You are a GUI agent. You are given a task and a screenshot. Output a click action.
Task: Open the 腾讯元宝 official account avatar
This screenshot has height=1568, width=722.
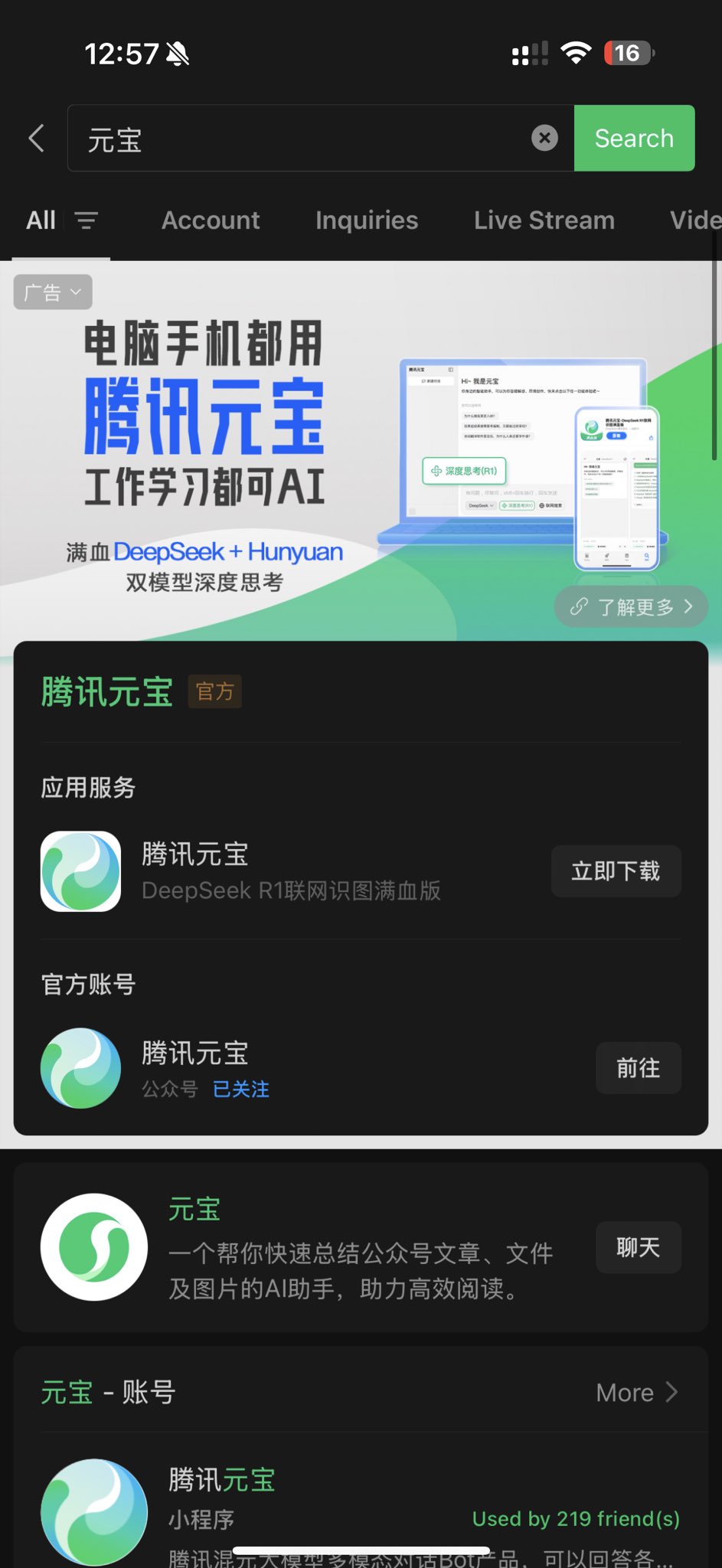click(81, 1068)
